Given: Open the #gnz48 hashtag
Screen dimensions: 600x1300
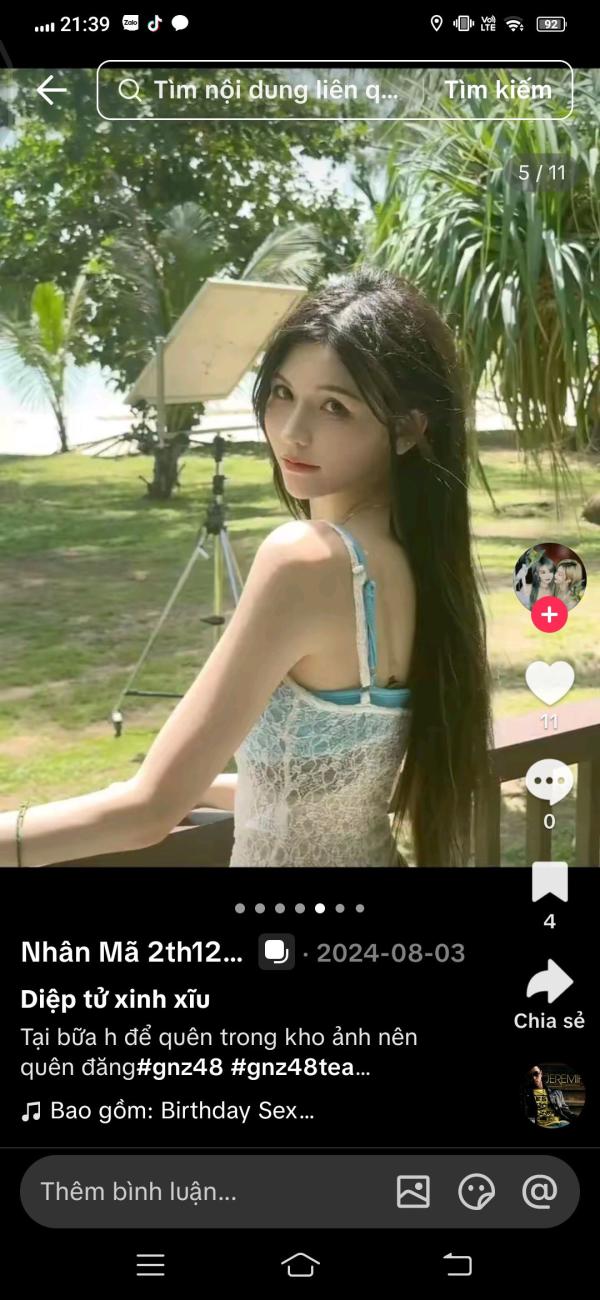Looking at the screenshot, I should tap(179, 1067).
